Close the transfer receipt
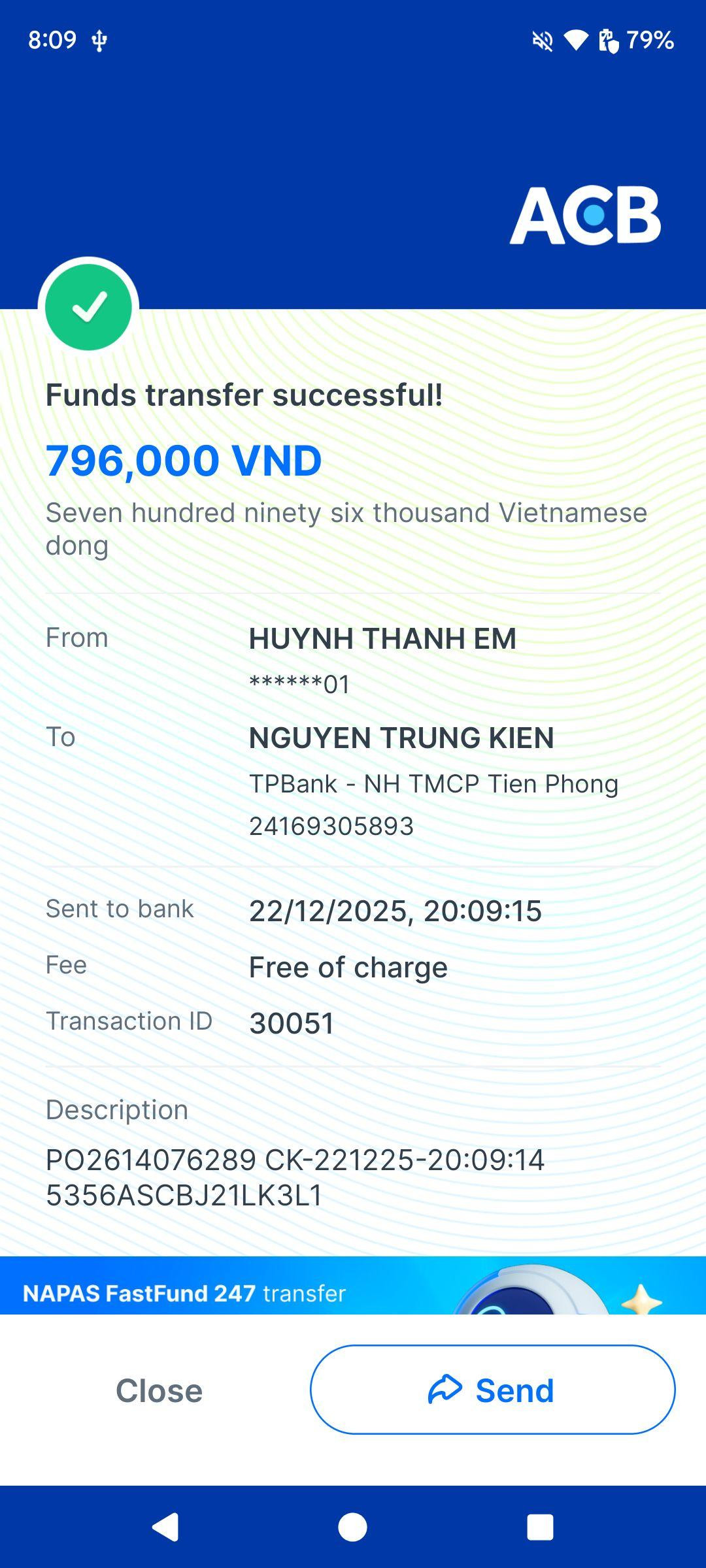Viewport: 706px width, 1568px height. point(159,1390)
